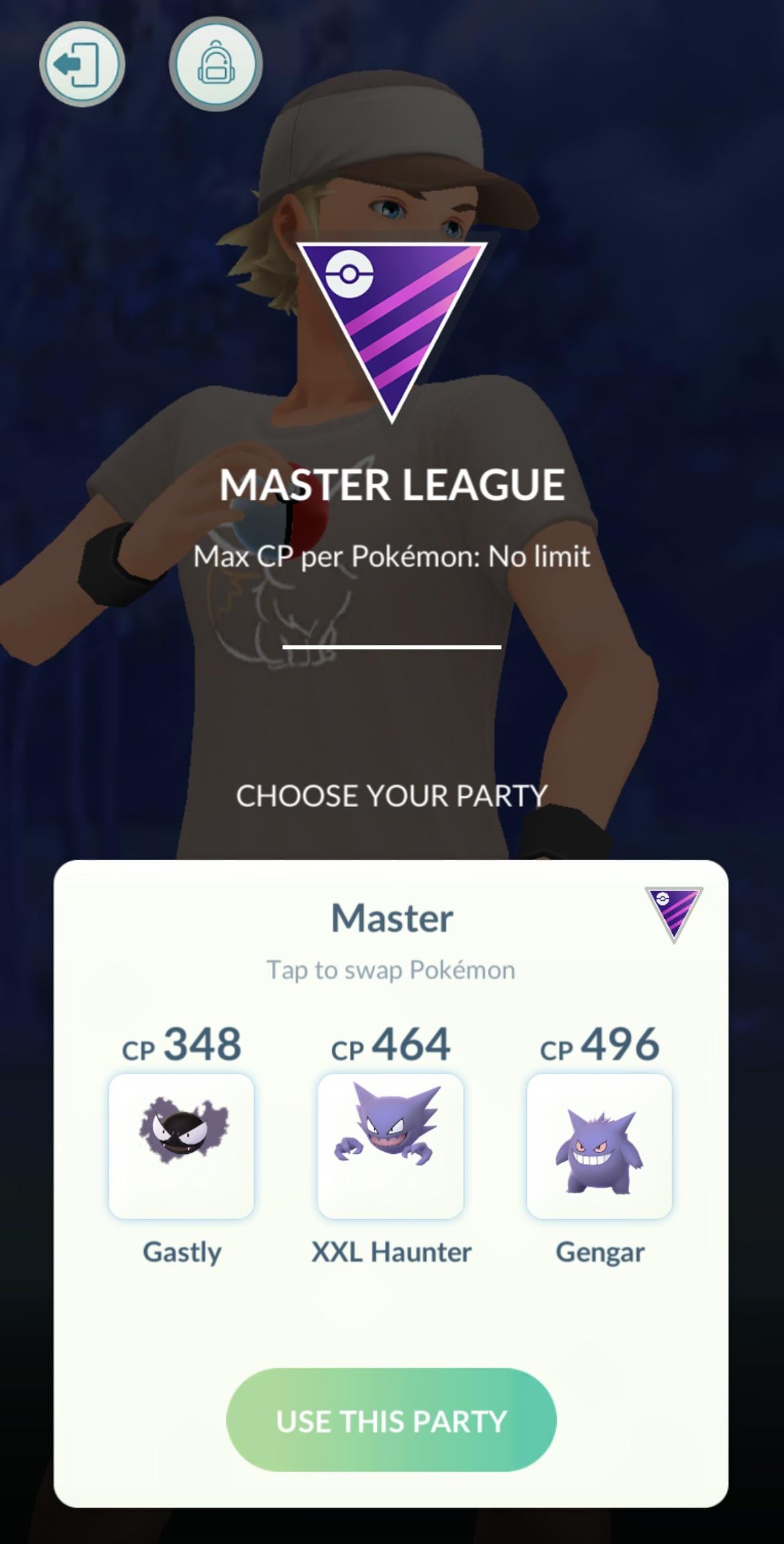This screenshot has width=784, height=1544.
Task: Open the item bag backpack icon
Action: [x=216, y=64]
